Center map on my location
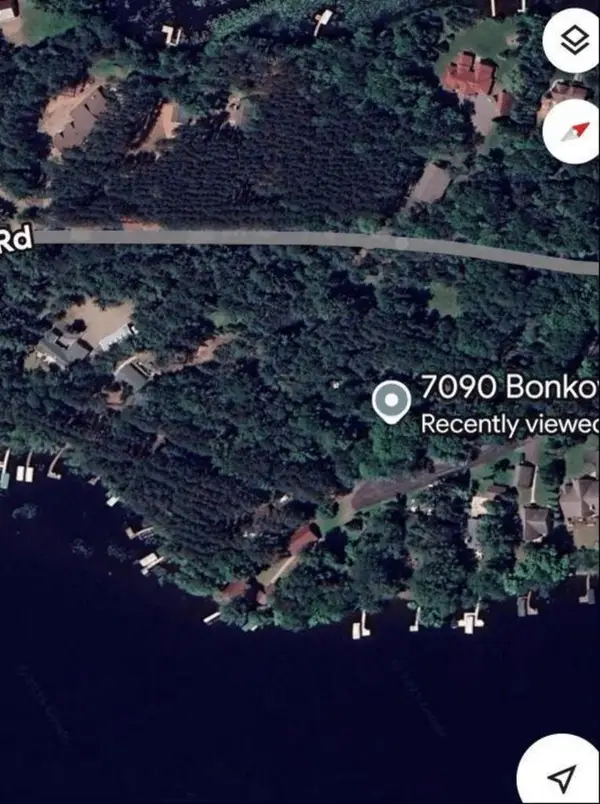The height and width of the screenshot is (804, 600). coord(563,776)
